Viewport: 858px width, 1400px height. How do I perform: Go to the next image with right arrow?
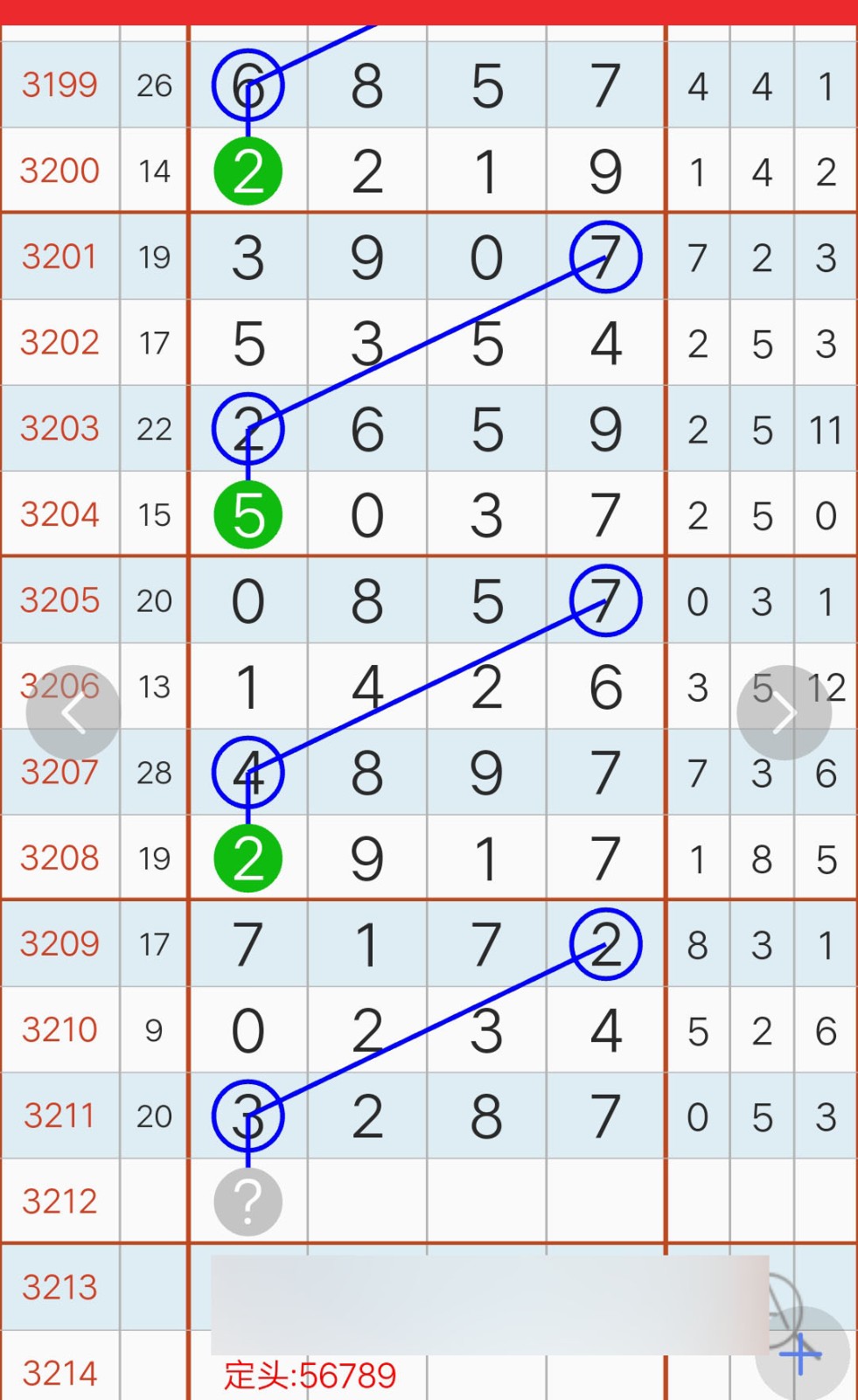(x=784, y=713)
